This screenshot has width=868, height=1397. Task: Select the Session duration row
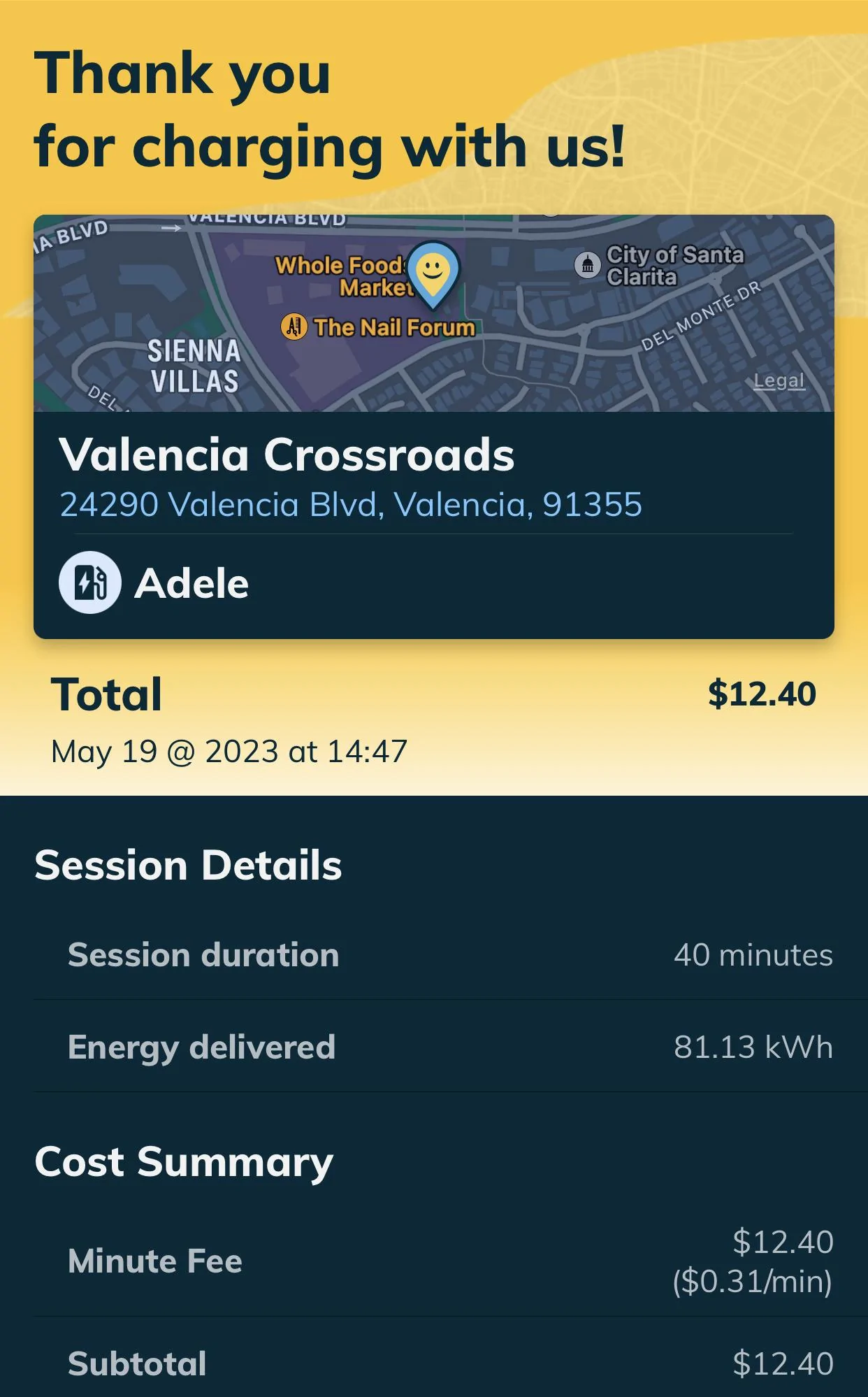[x=433, y=954]
